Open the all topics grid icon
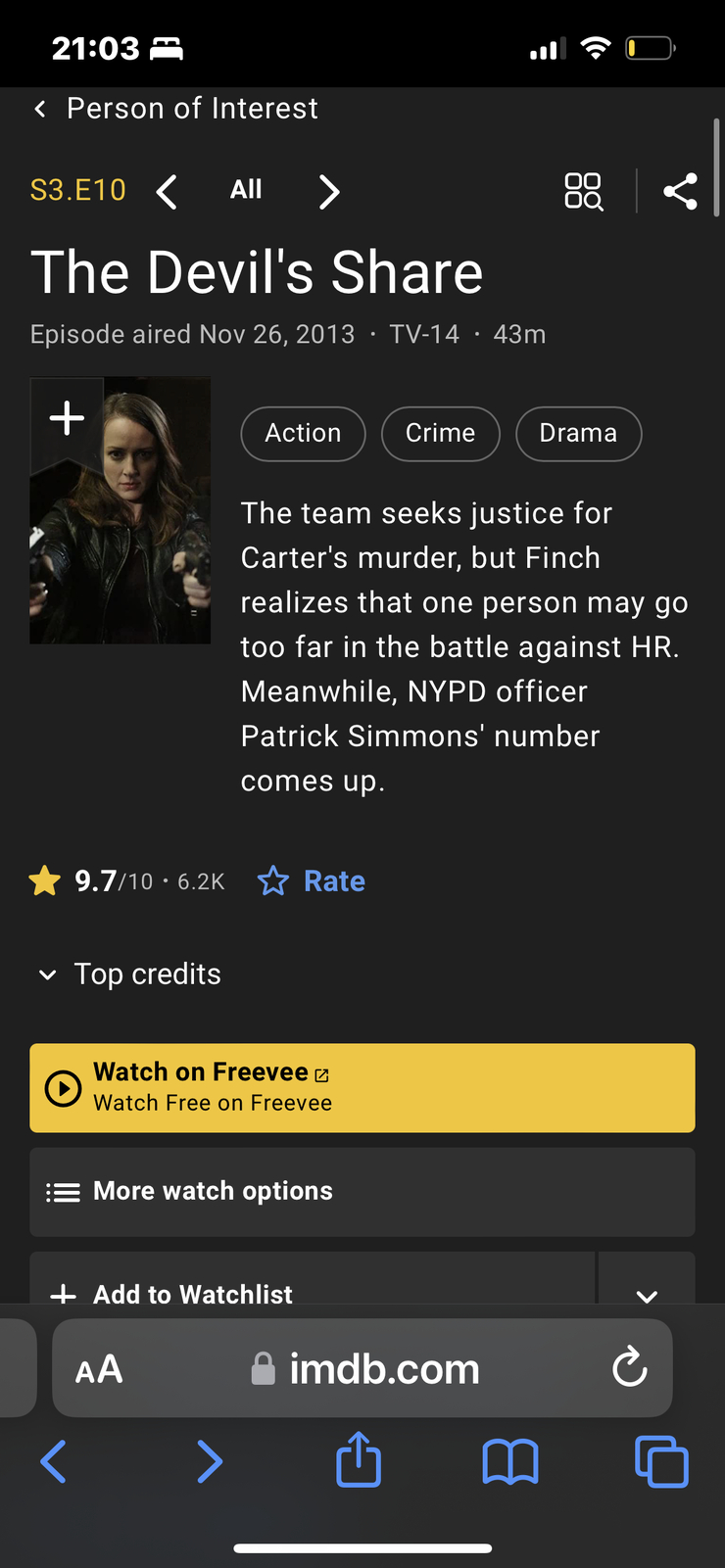Image resolution: width=725 pixels, height=1568 pixels. [584, 191]
